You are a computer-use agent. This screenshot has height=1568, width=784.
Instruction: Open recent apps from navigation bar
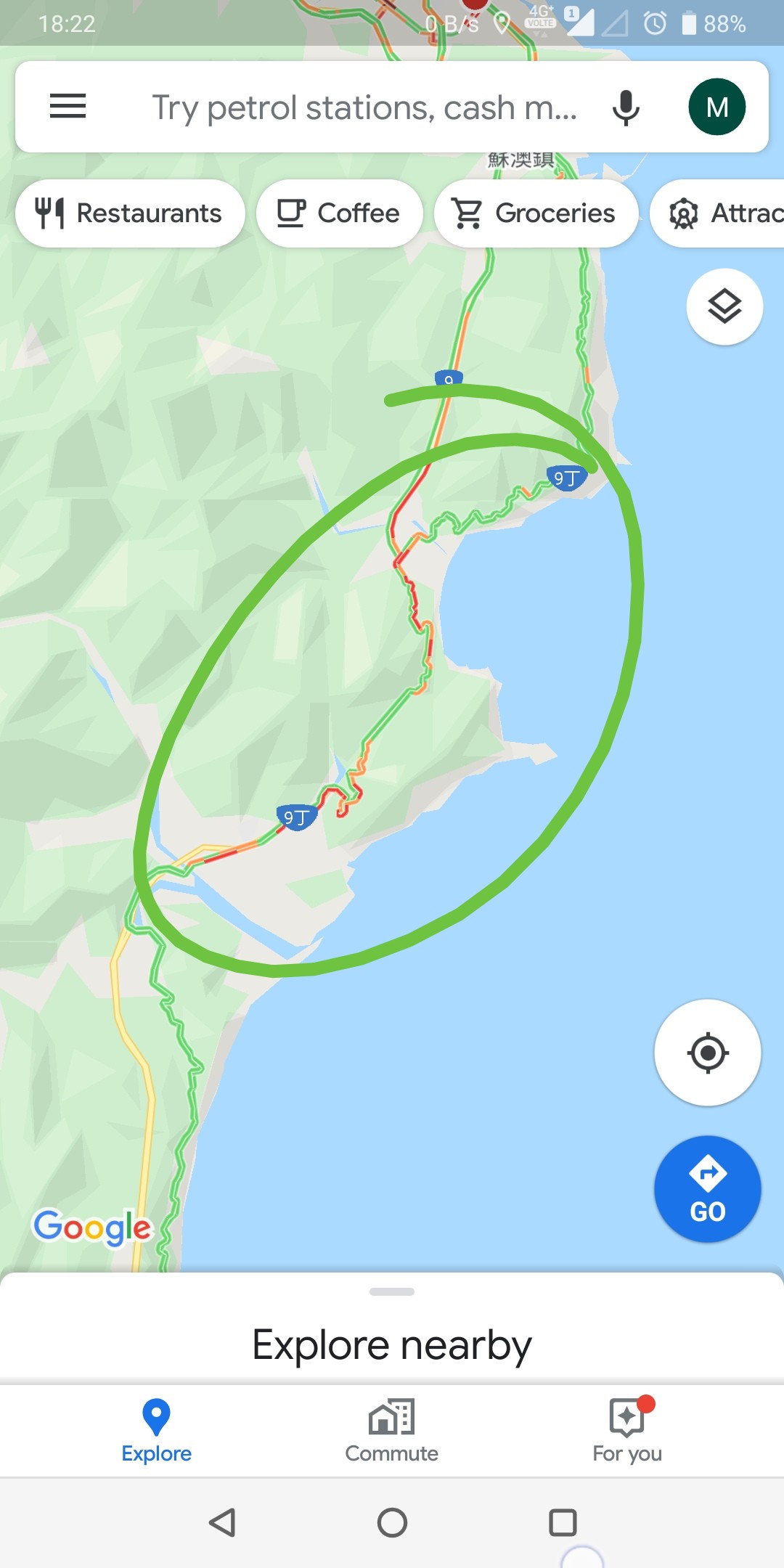click(x=563, y=1522)
